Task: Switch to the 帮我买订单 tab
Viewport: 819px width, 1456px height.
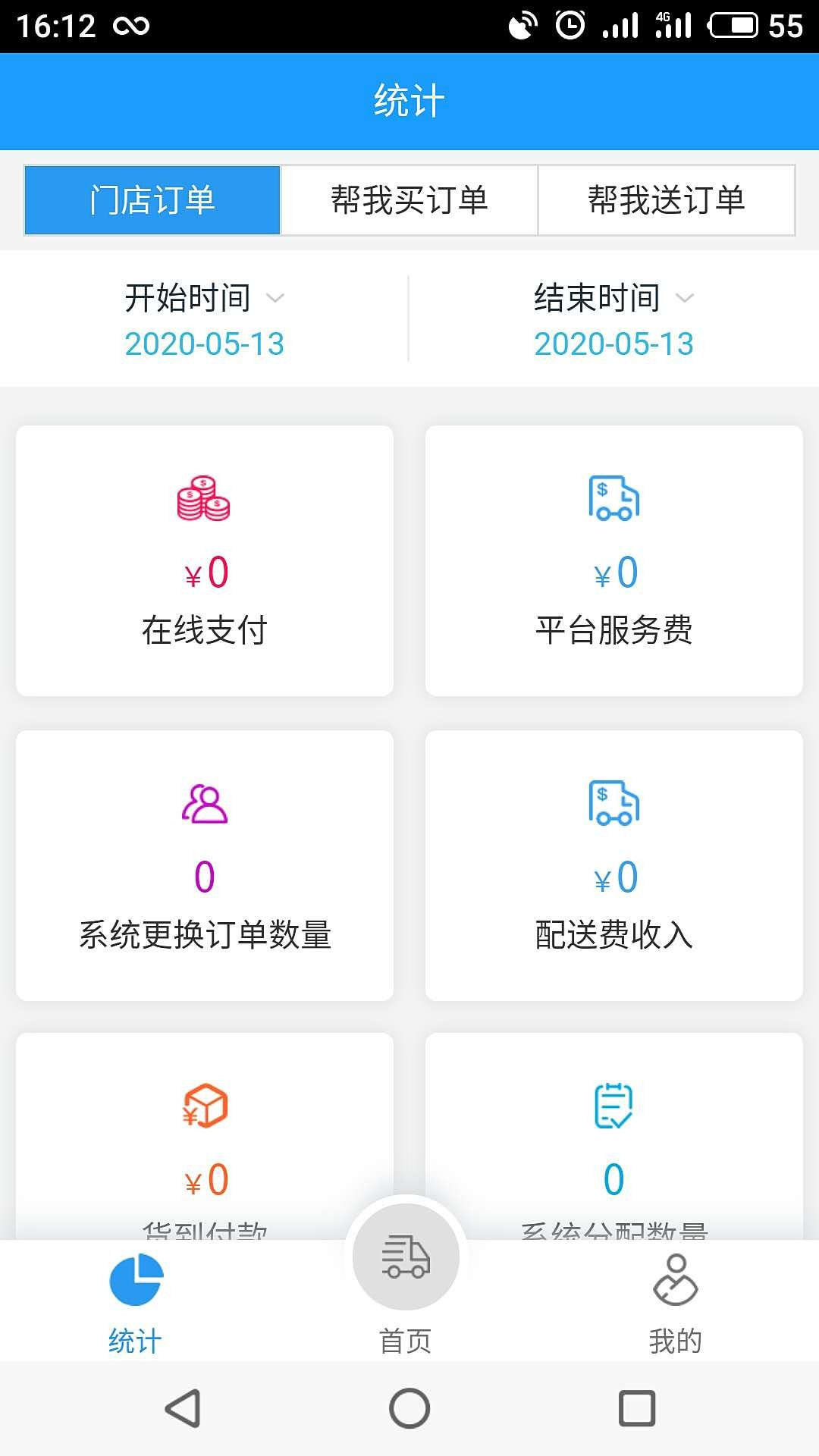Action: 408,199
